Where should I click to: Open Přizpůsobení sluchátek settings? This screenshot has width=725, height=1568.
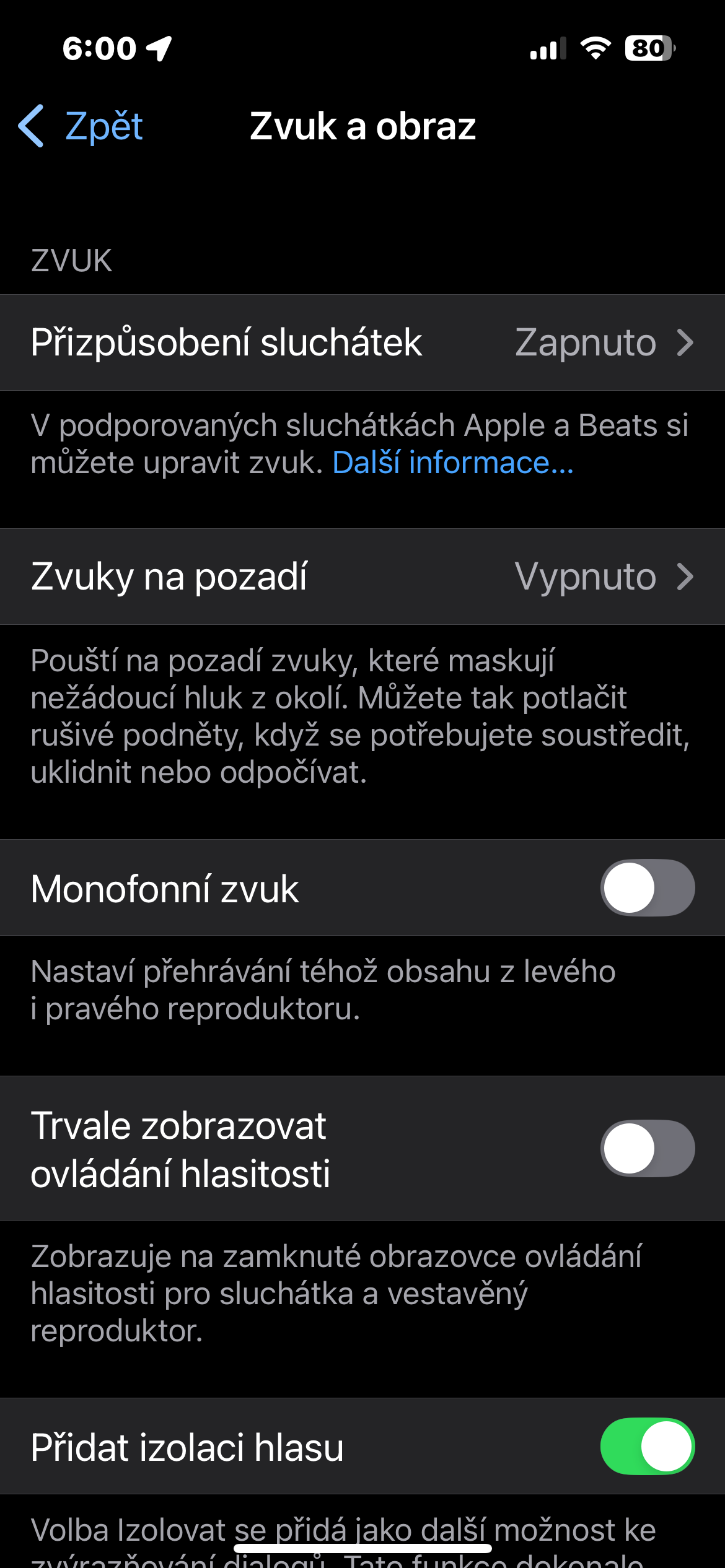(362, 342)
